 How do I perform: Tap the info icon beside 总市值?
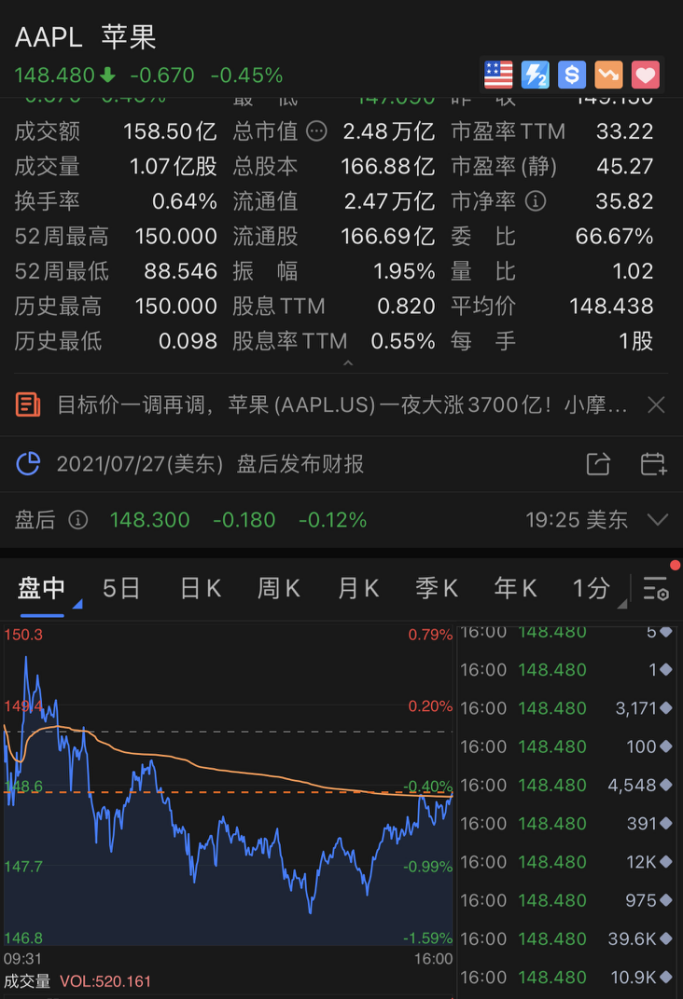[x=317, y=131]
